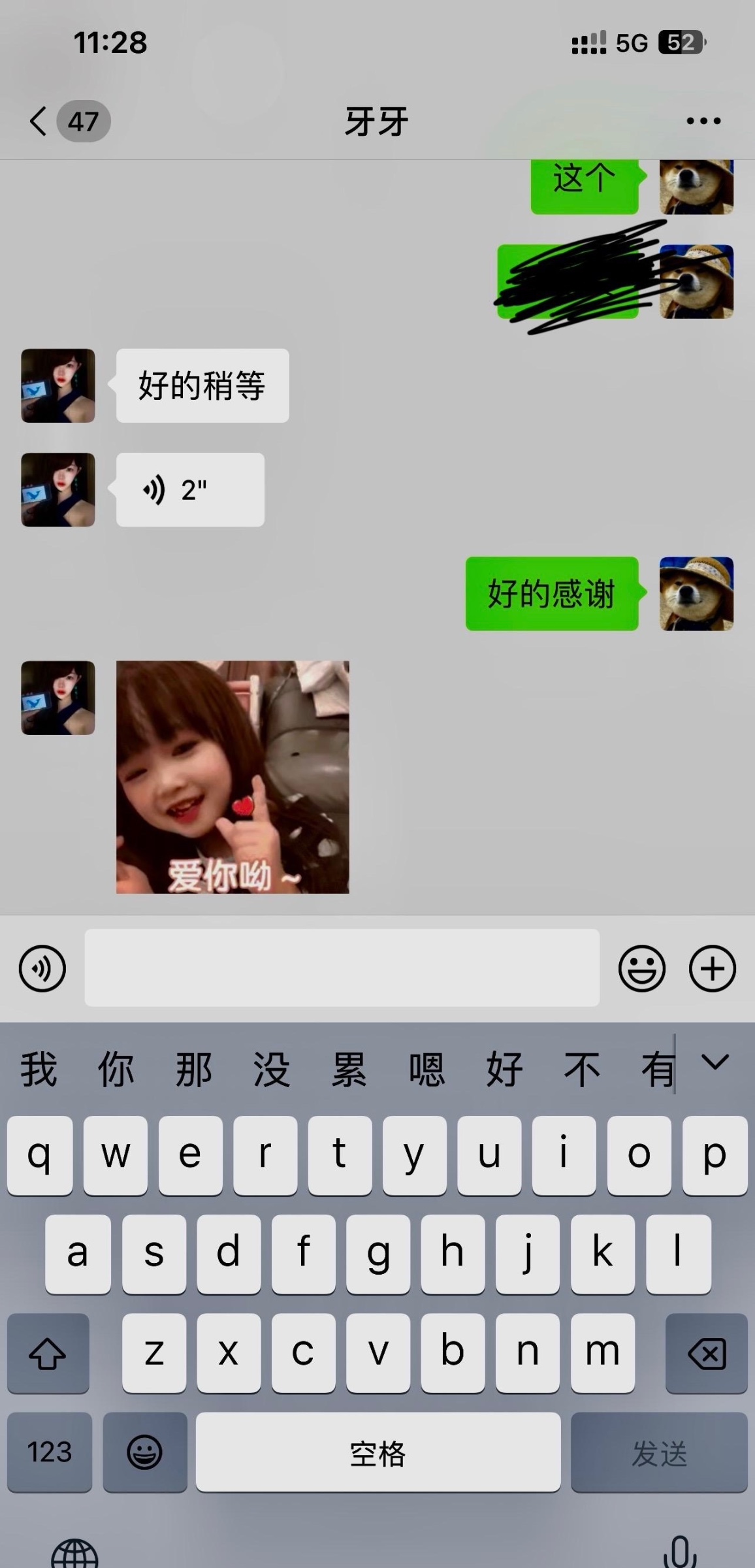
Task: Select the suggested word 我
Action: tap(39, 1070)
